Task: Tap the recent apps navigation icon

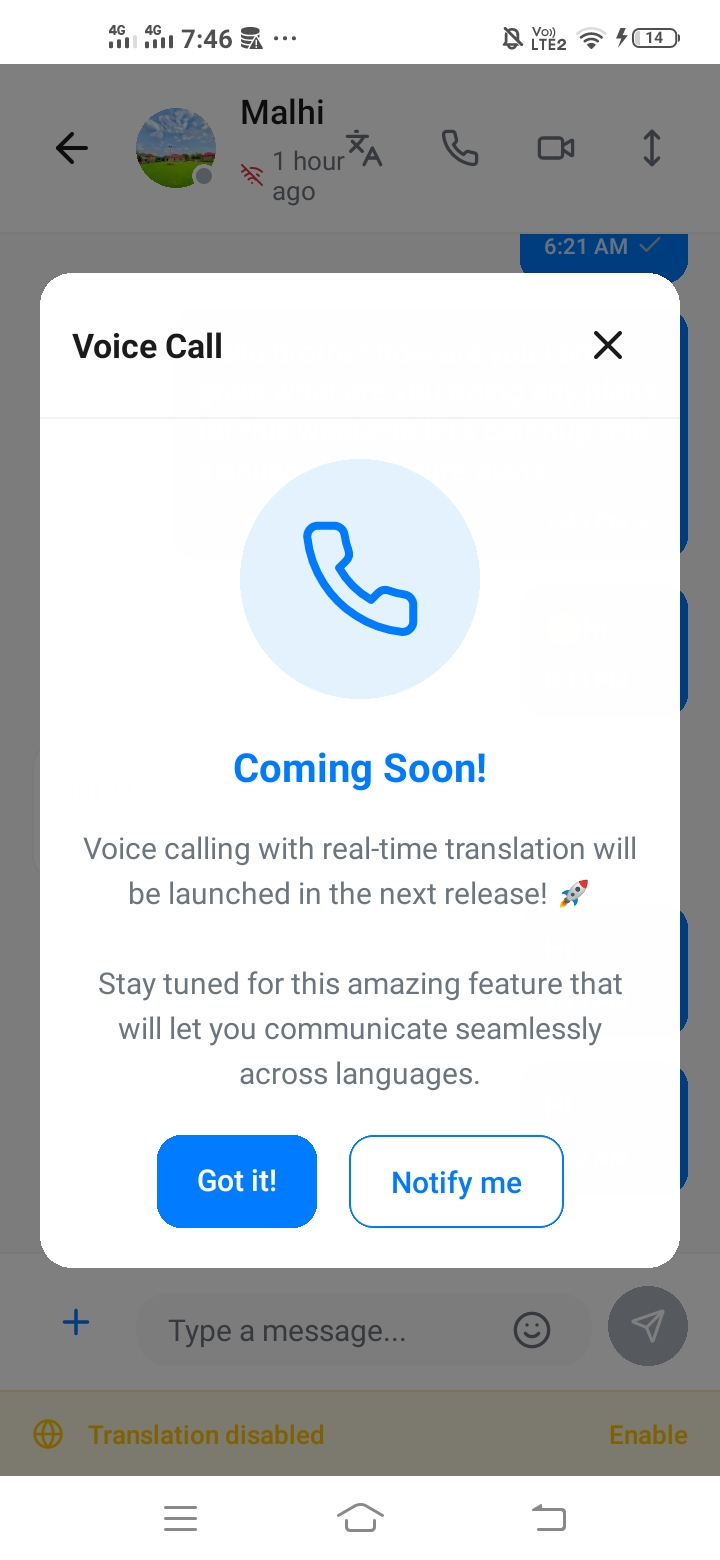Action: point(180,1518)
